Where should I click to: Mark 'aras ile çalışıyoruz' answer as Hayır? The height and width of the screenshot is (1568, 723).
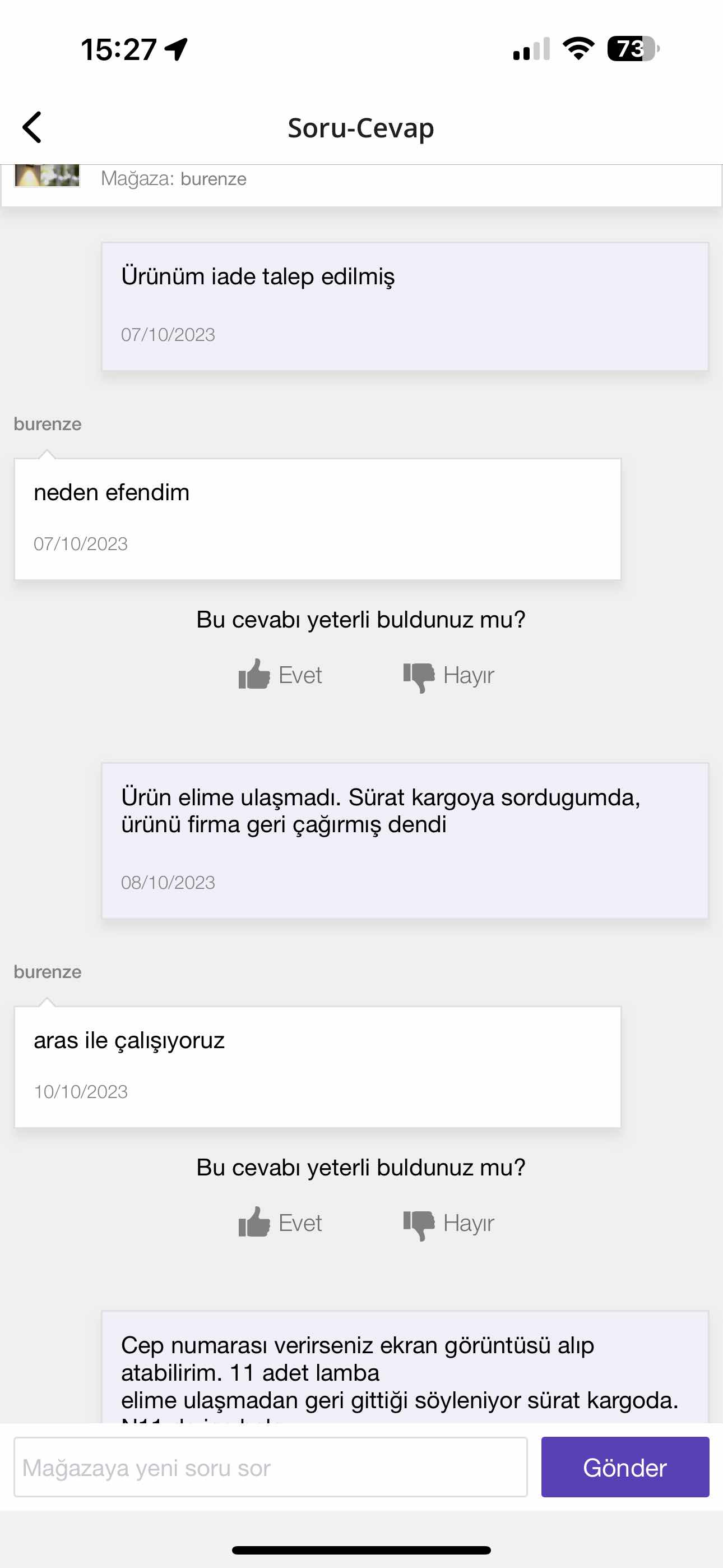pos(448,1224)
